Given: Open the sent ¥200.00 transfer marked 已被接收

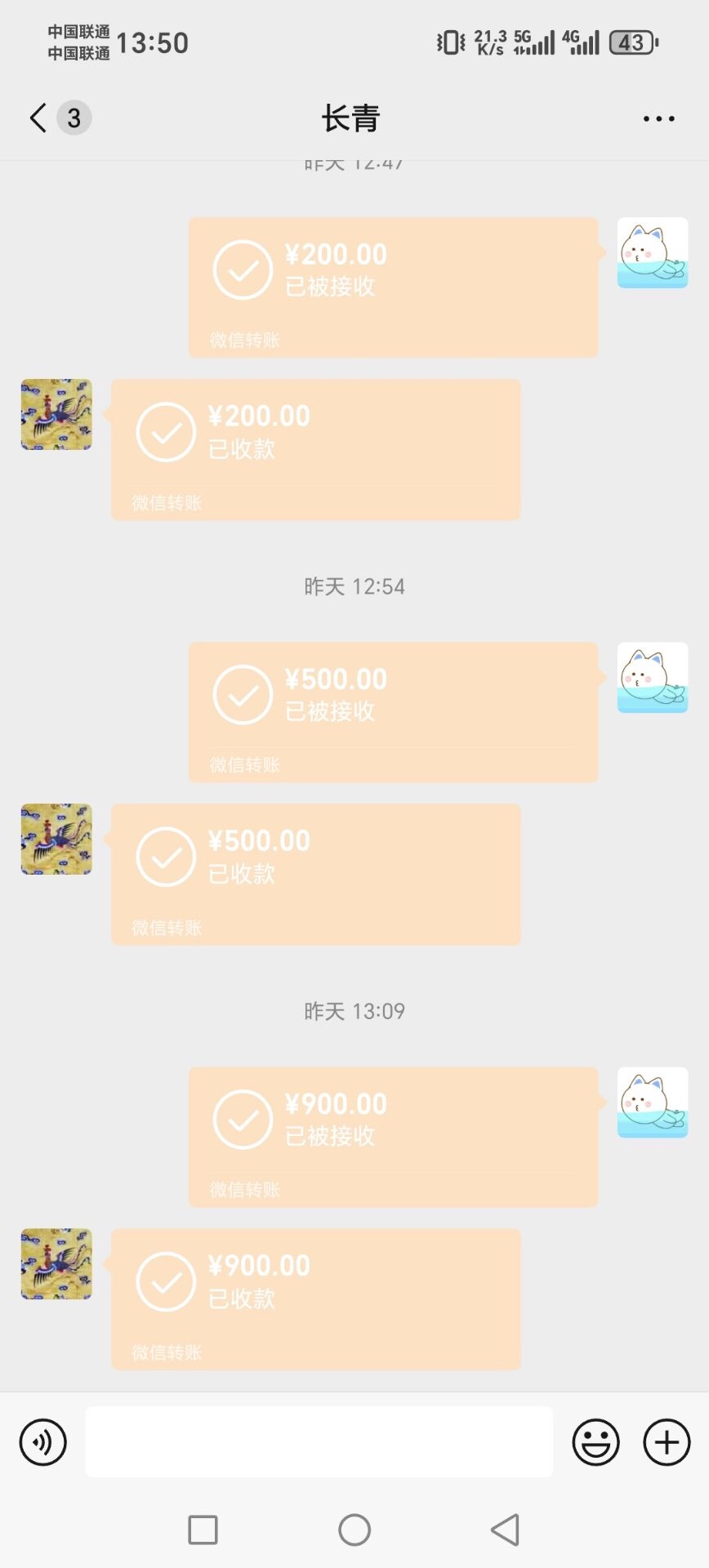Looking at the screenshot, I should point(393,287).
